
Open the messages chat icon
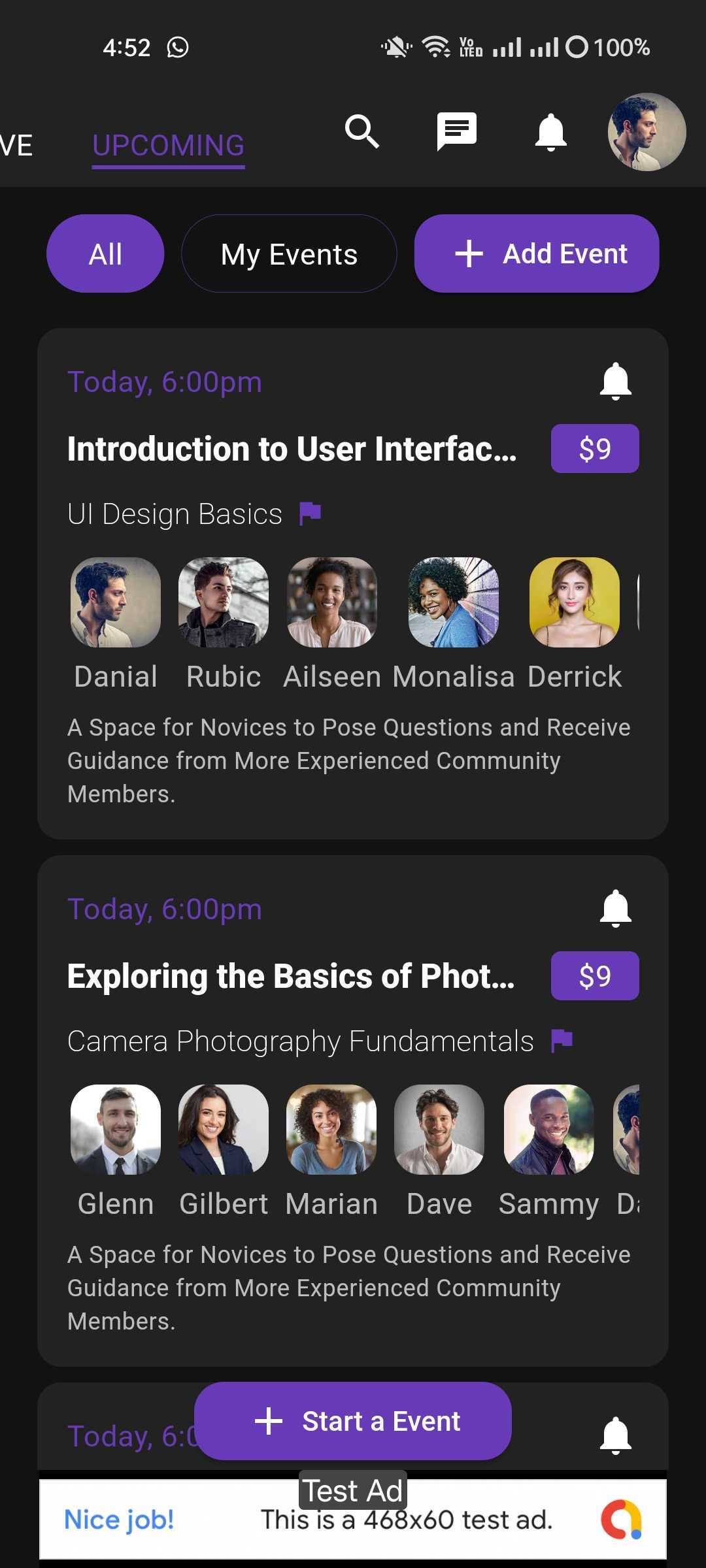tap(456, 131)
